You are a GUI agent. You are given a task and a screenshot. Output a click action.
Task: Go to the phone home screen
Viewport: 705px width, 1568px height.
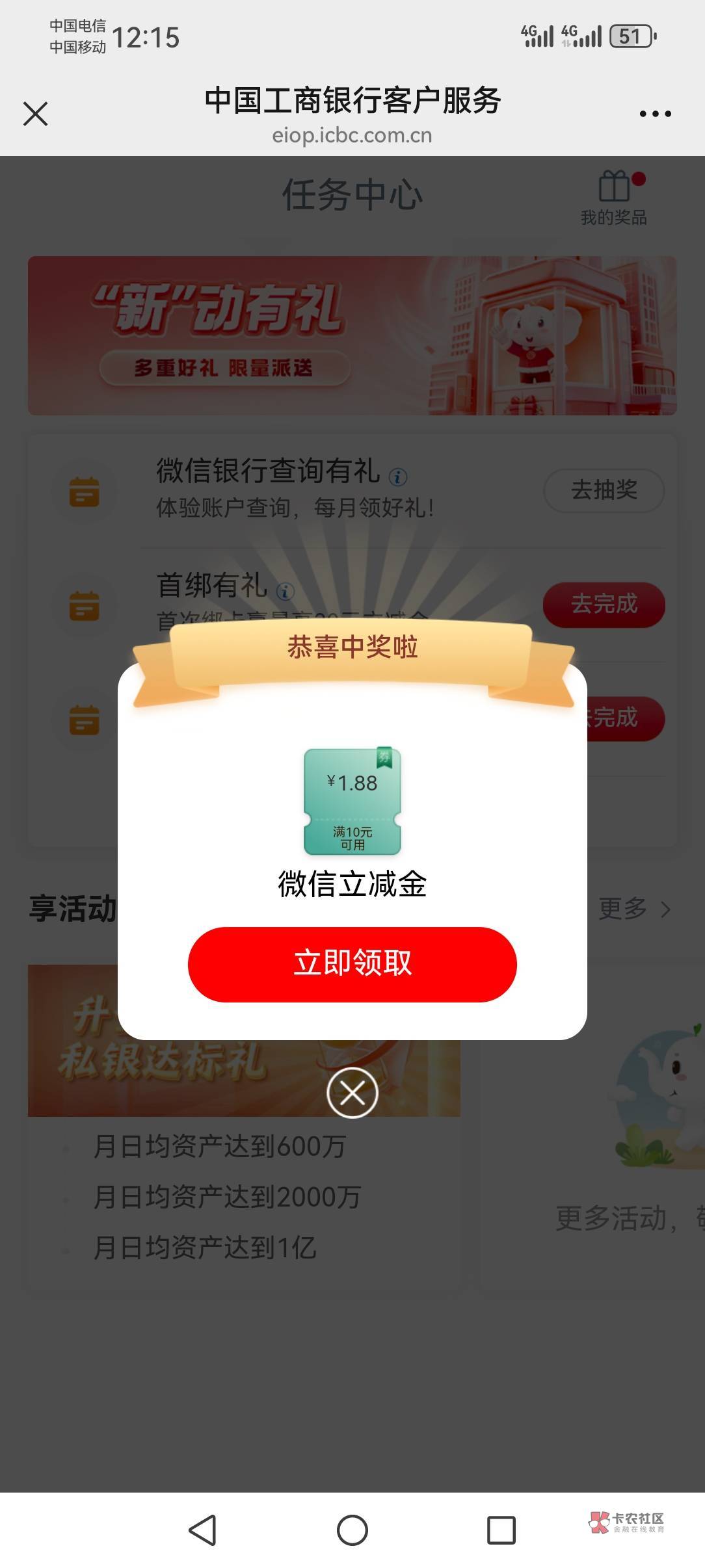pyautogui.click(x=352, y=1530)
